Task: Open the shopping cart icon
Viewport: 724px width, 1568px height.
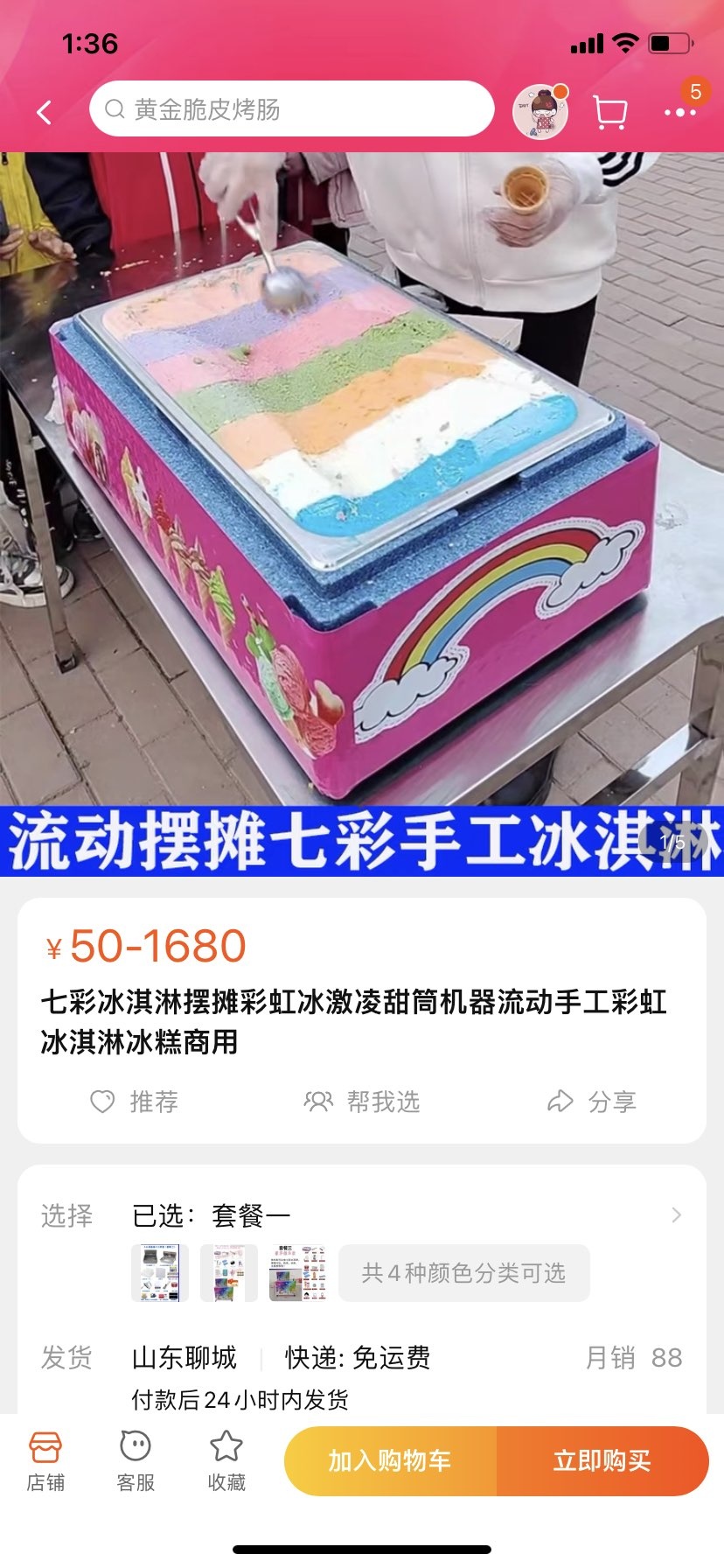Action: (x=609, y=112)
